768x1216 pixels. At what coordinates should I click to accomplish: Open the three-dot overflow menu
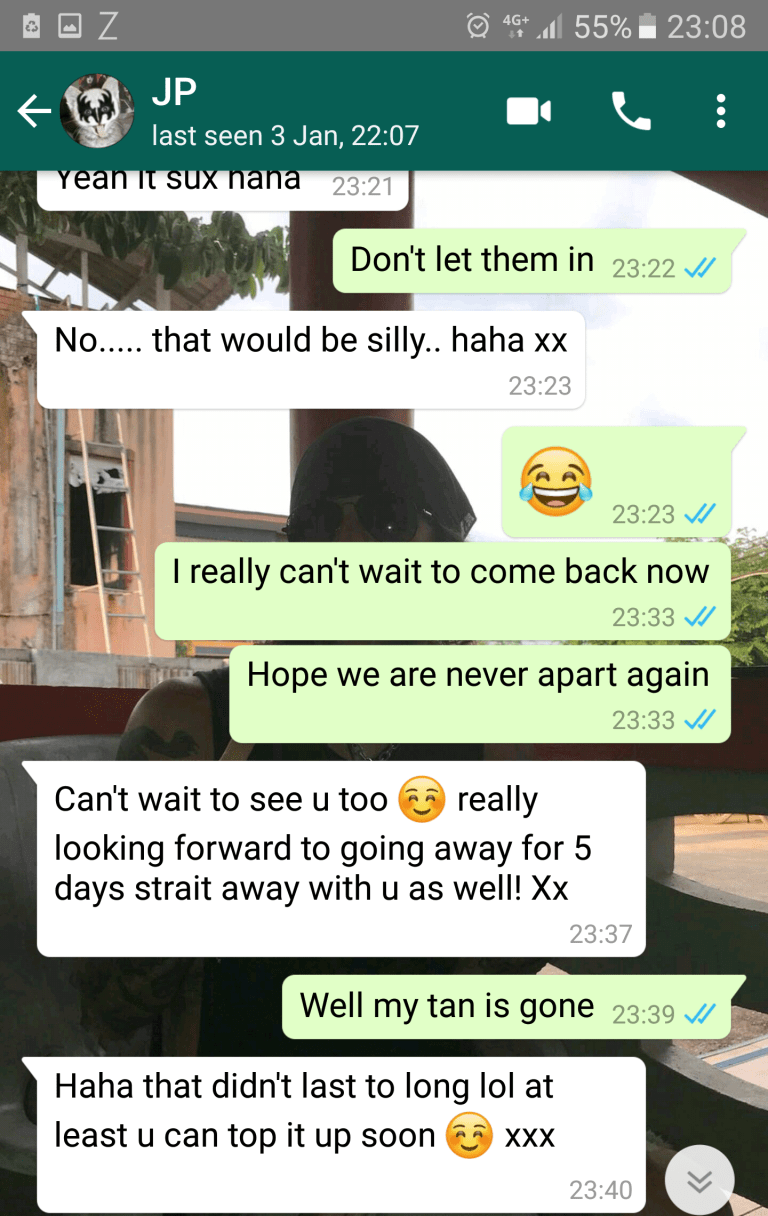click(720, 111)
